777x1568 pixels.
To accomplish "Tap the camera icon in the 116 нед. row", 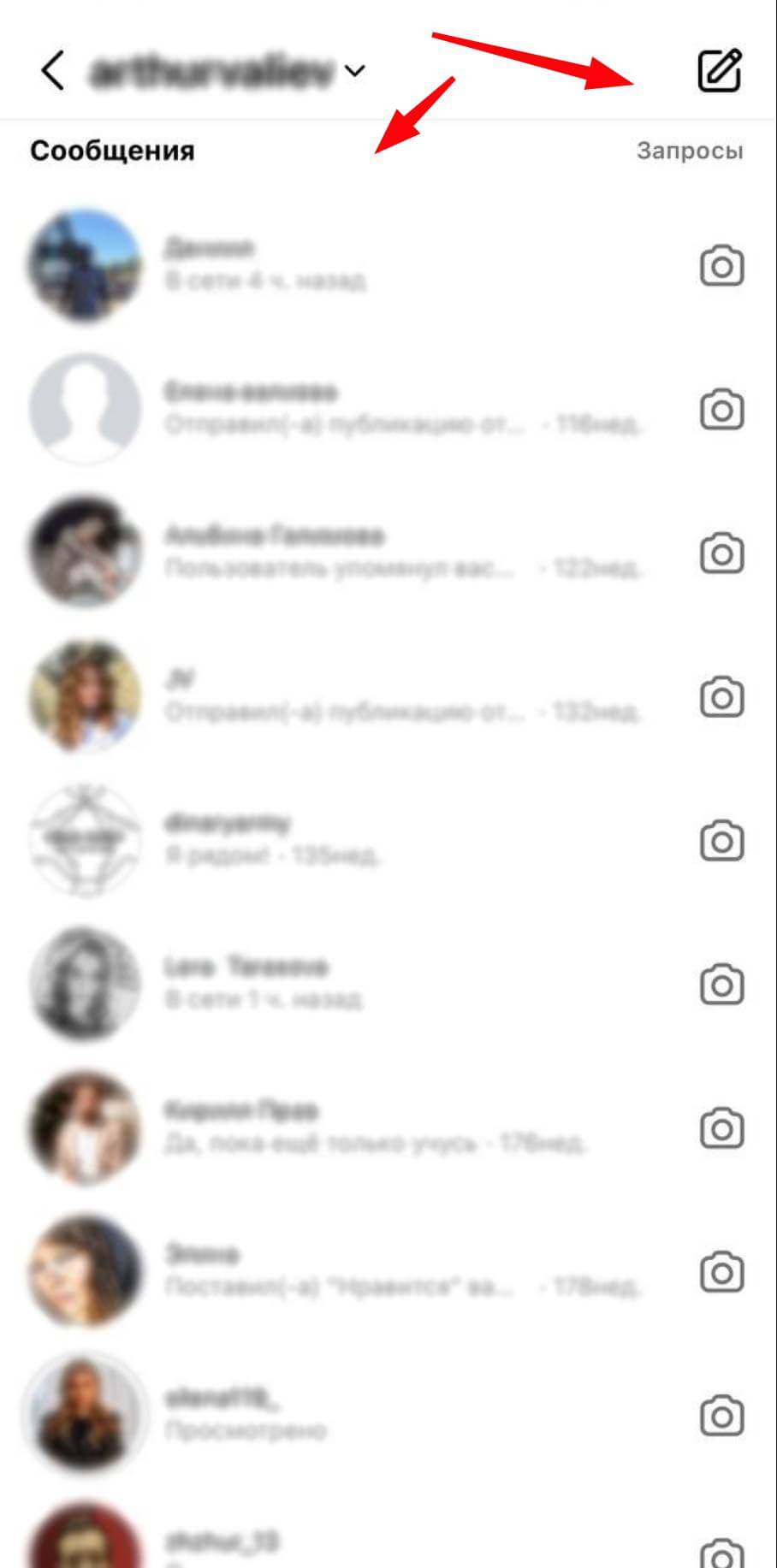I will 721,409.
